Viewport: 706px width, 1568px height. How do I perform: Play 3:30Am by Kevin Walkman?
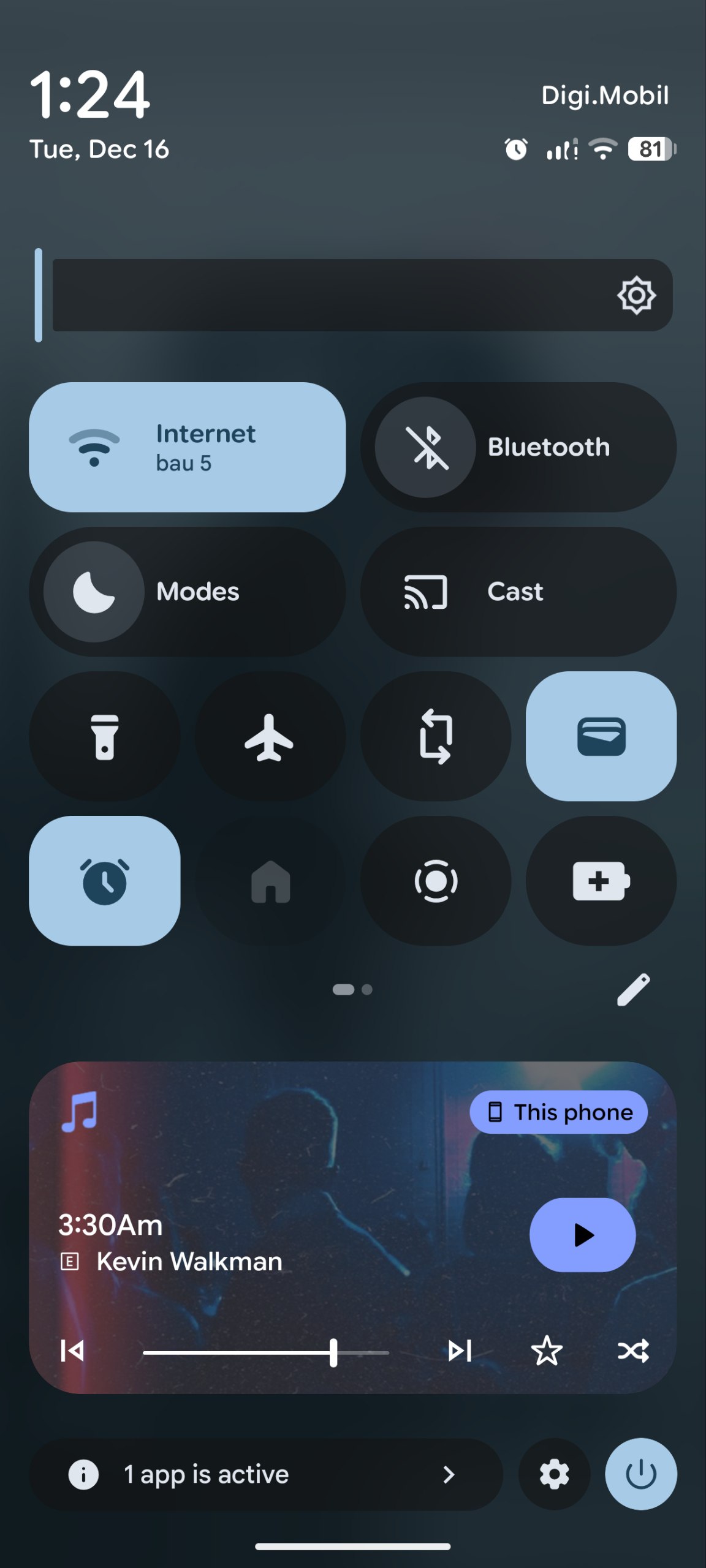582,1235
